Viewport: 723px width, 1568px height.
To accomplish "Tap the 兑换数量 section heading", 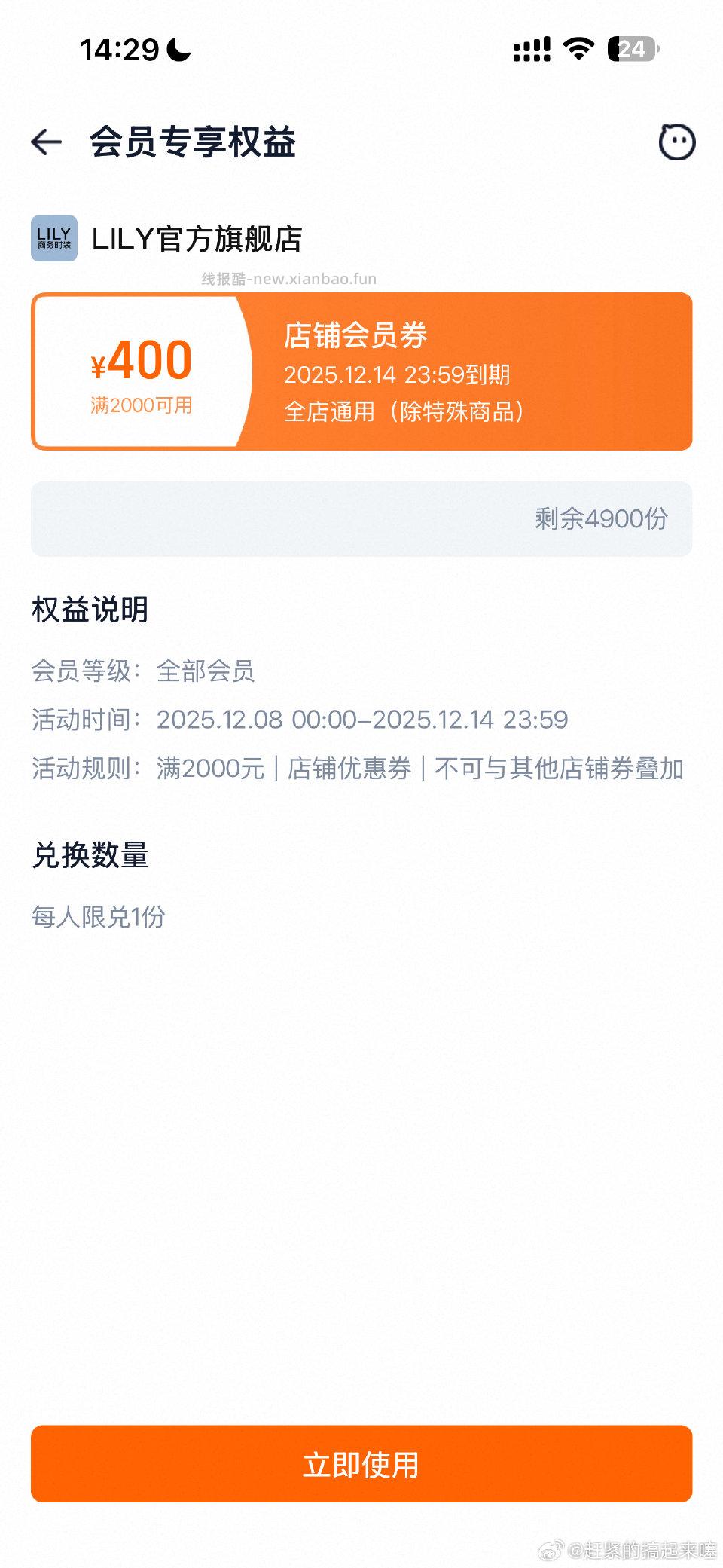I will [x=90, y=856].
